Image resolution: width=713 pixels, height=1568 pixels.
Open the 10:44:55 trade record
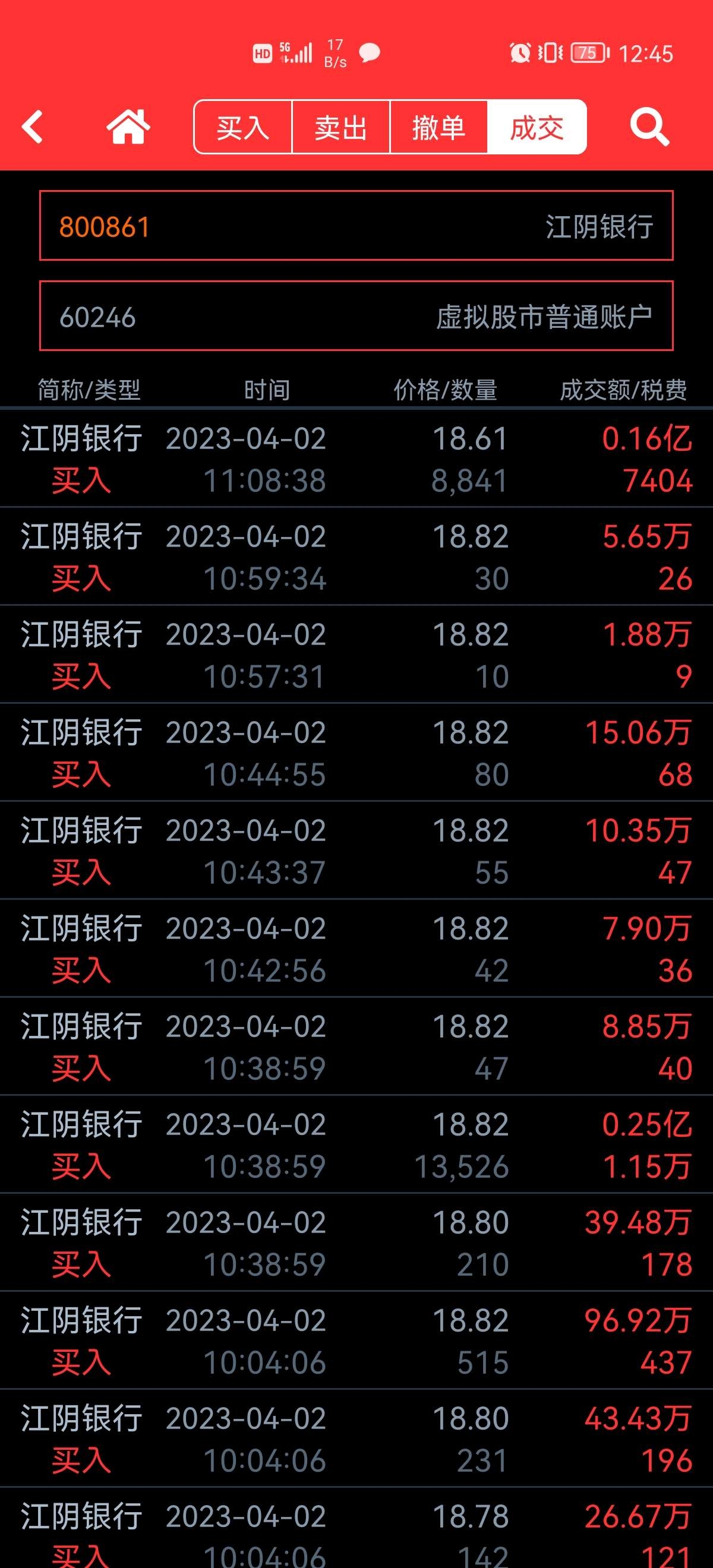356,753
